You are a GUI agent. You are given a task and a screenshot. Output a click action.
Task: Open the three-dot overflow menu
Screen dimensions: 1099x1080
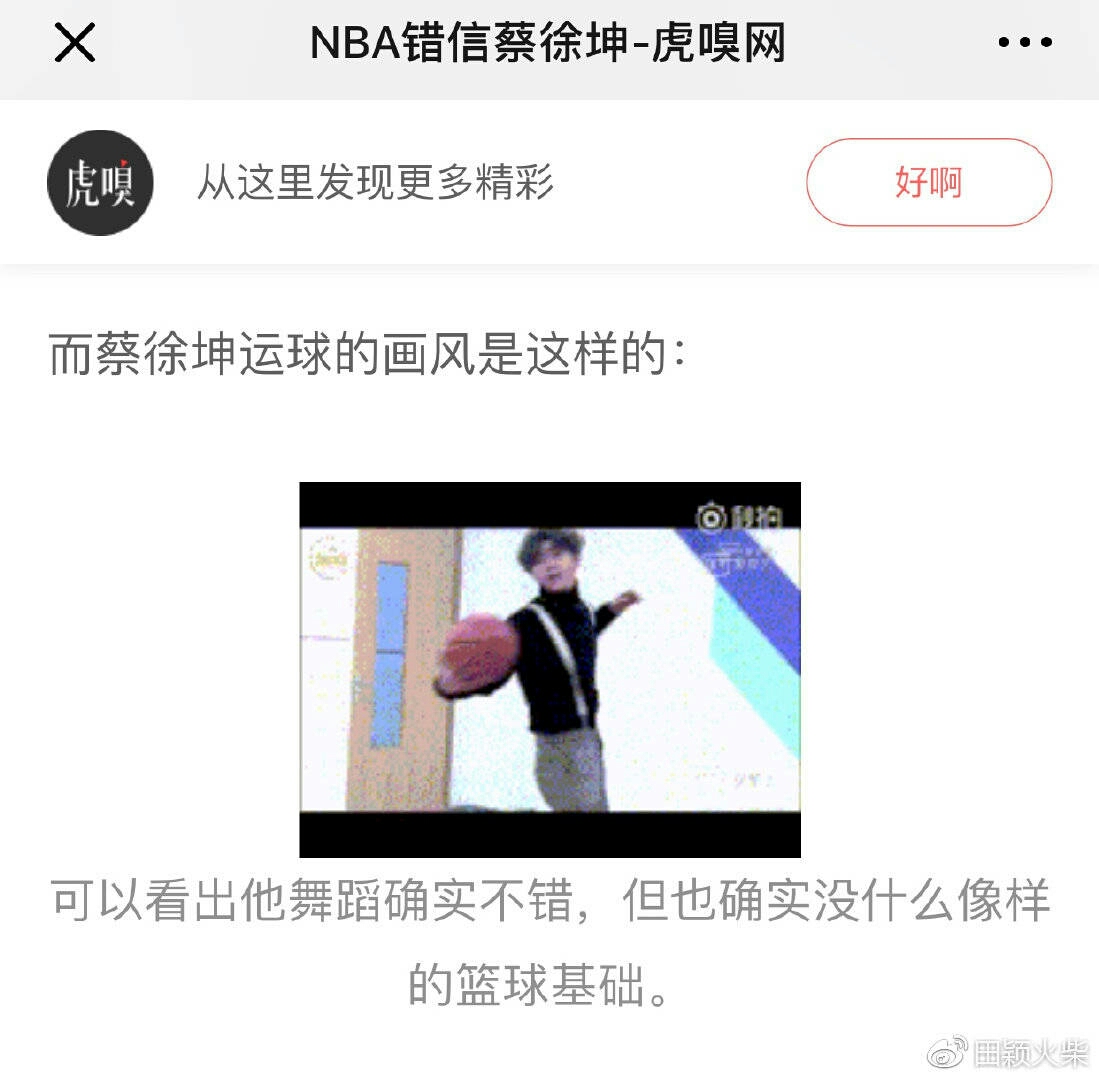click(1025, 43)
